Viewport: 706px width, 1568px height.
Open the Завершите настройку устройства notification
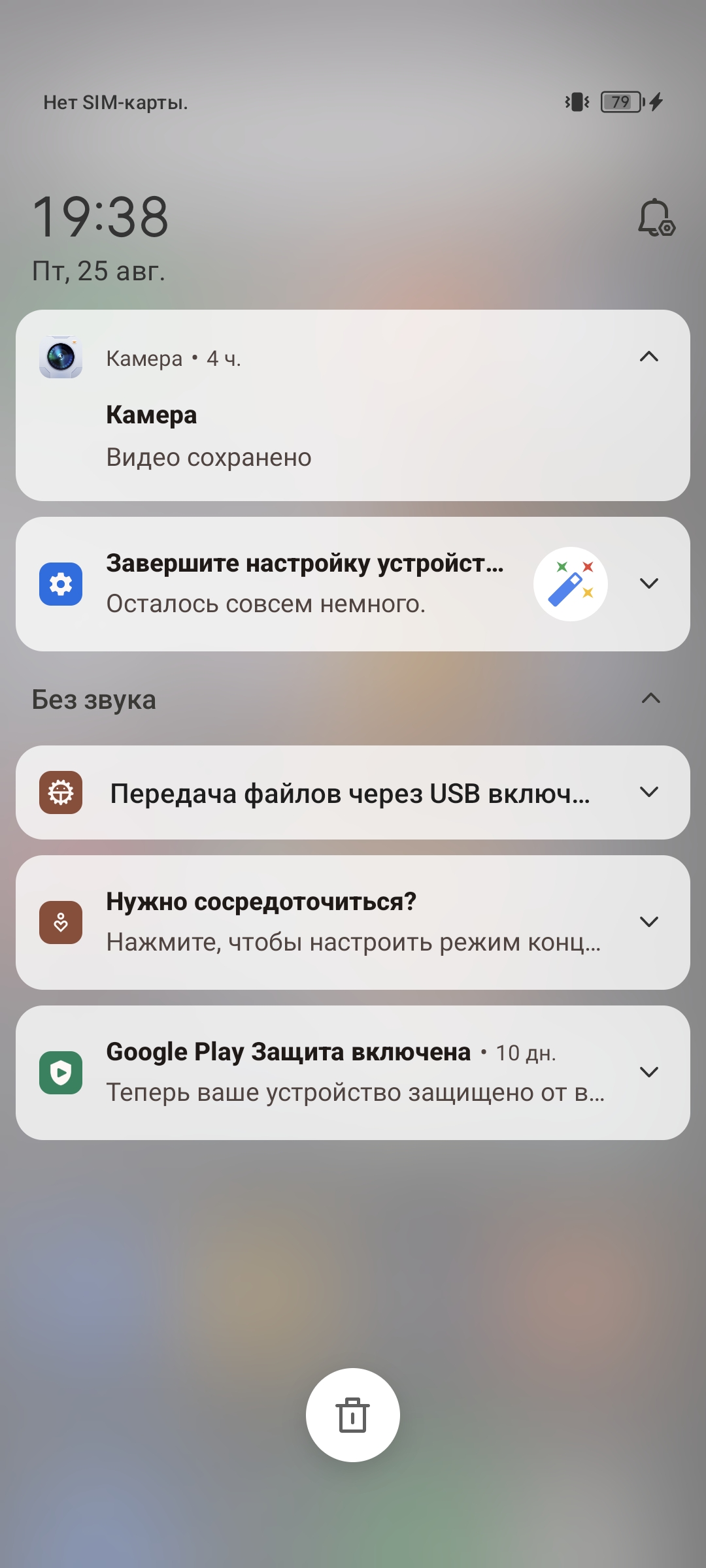pyautogui.click(x=305, y=583)
